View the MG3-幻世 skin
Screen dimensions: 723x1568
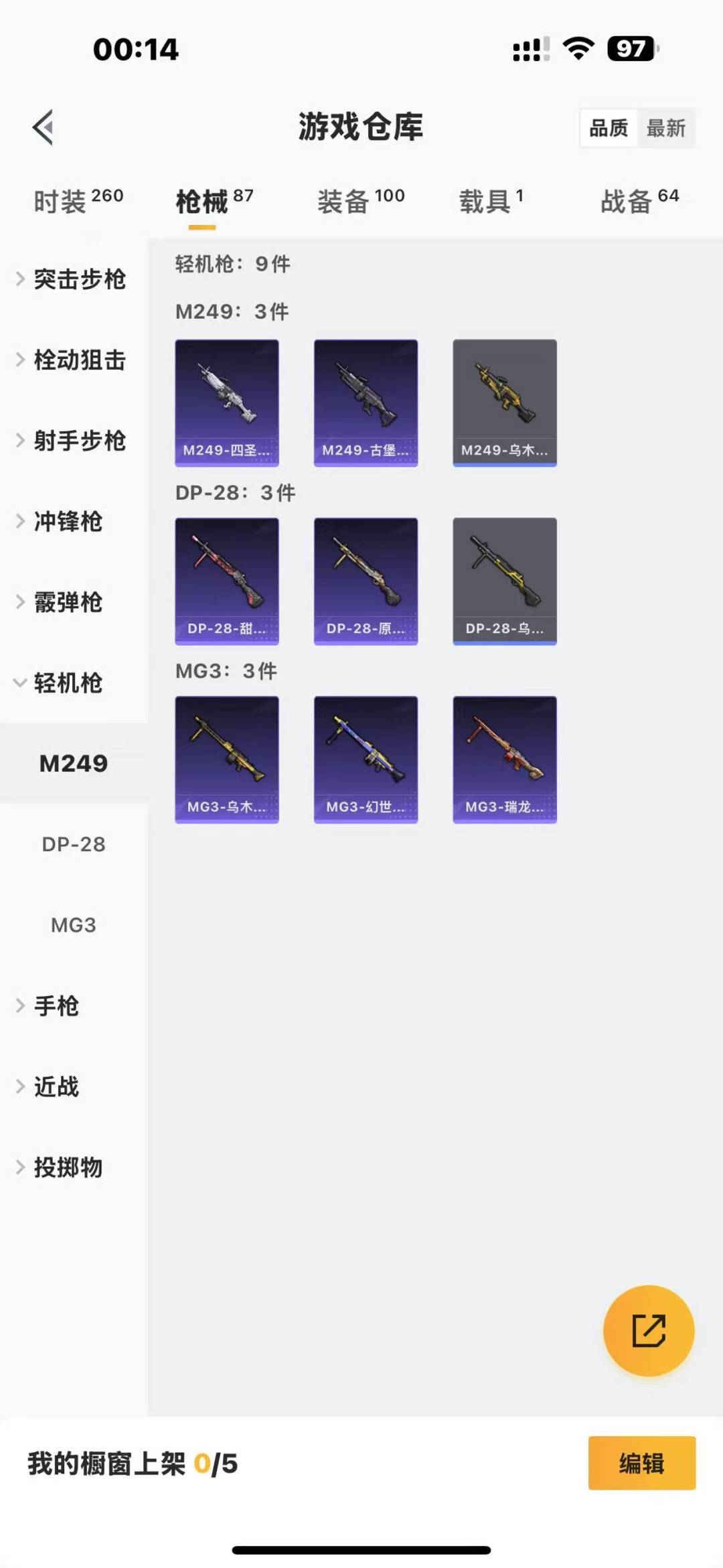coord(366,760)
